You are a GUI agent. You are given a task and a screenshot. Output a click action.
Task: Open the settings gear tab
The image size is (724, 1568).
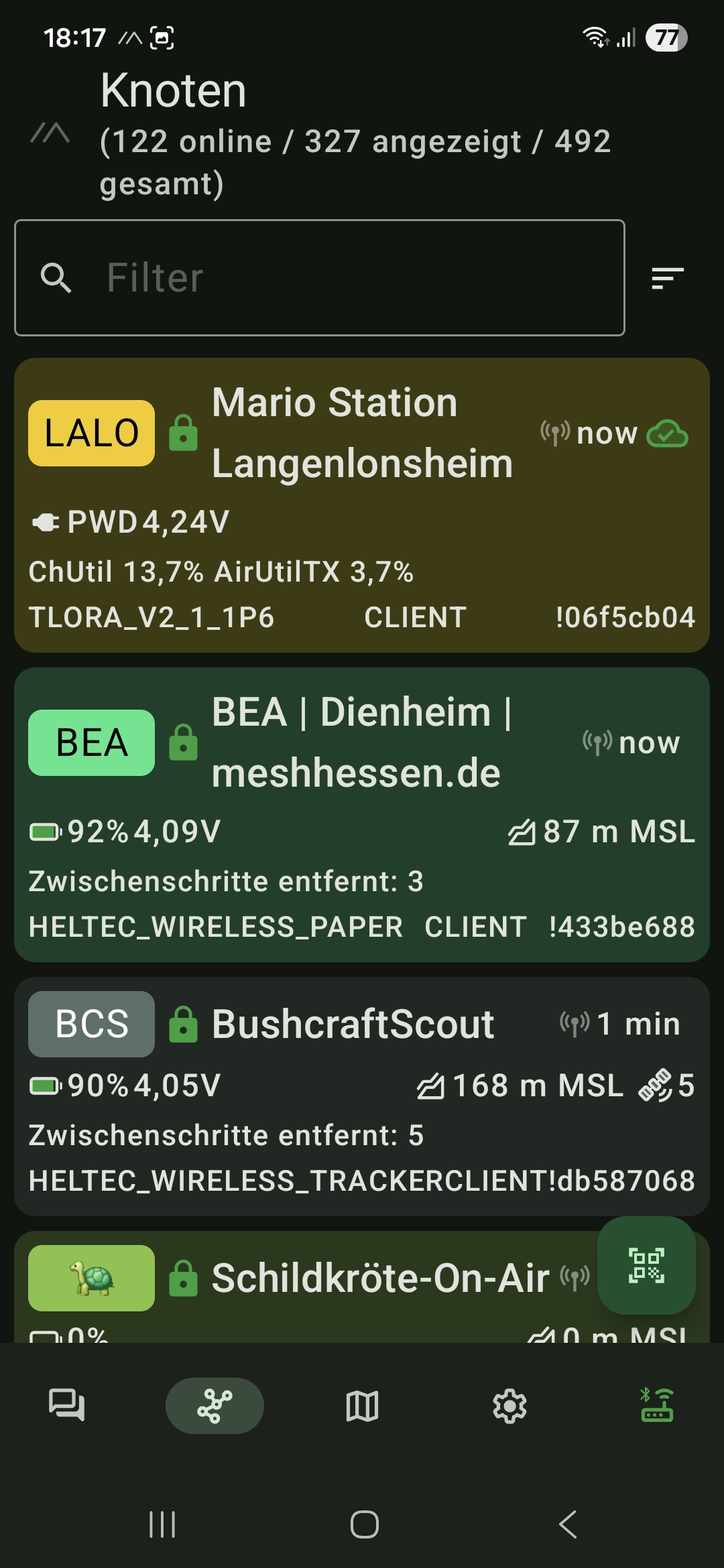509,1405
